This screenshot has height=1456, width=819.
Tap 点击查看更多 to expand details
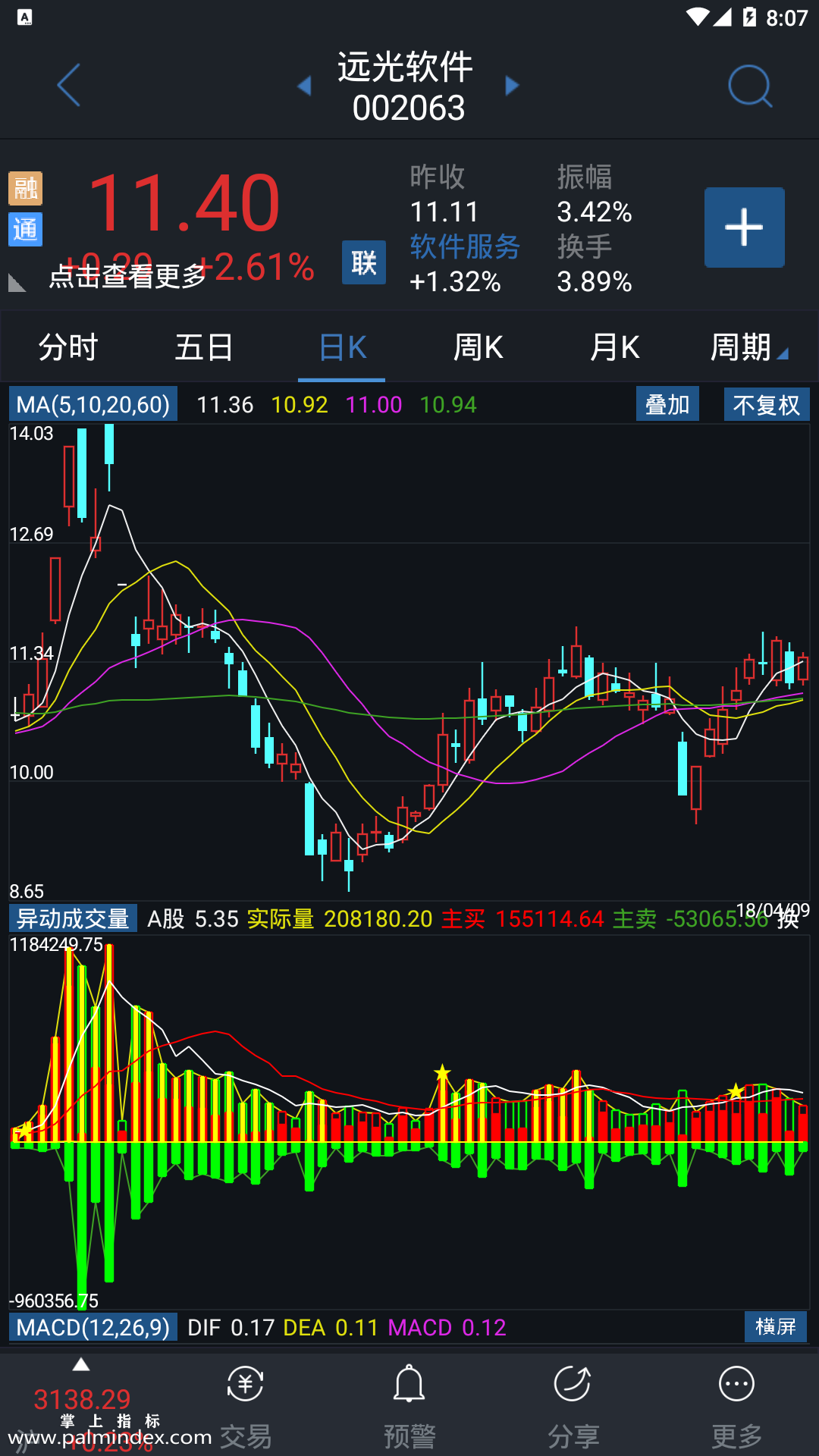tap(127, 276)
